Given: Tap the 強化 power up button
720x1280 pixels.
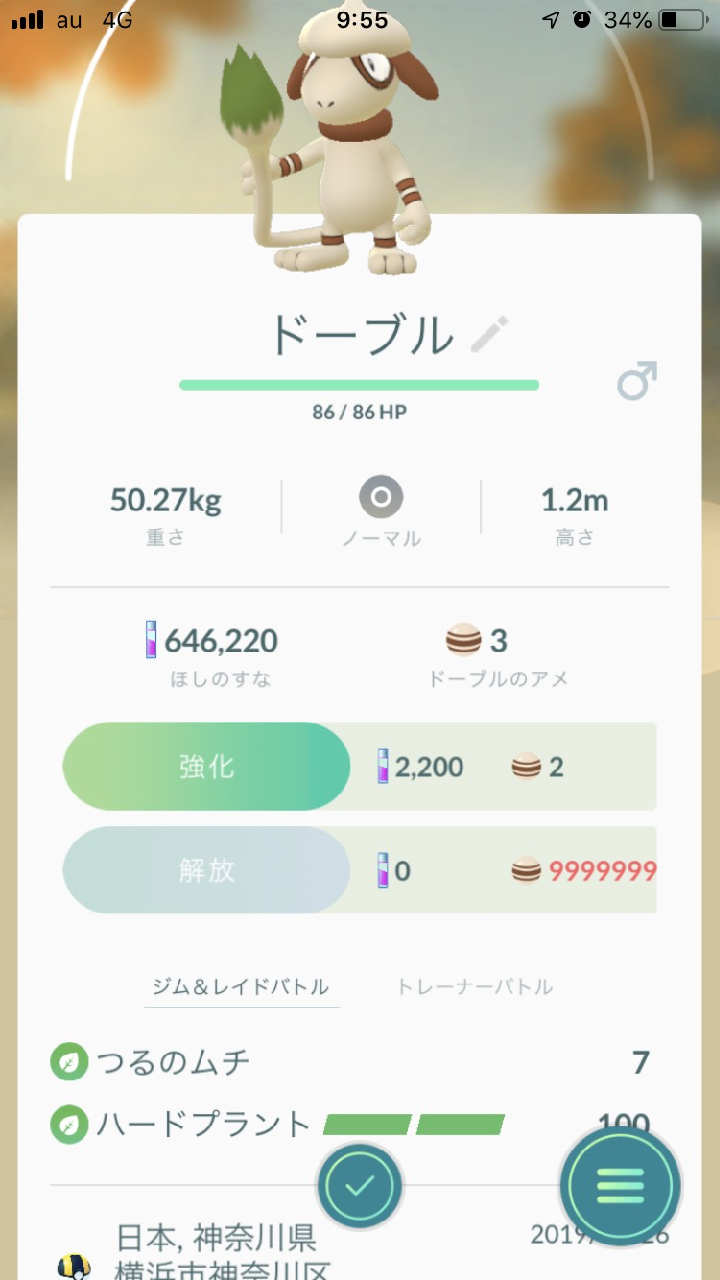Looking at the screenshot, I should tap(207, 767).
